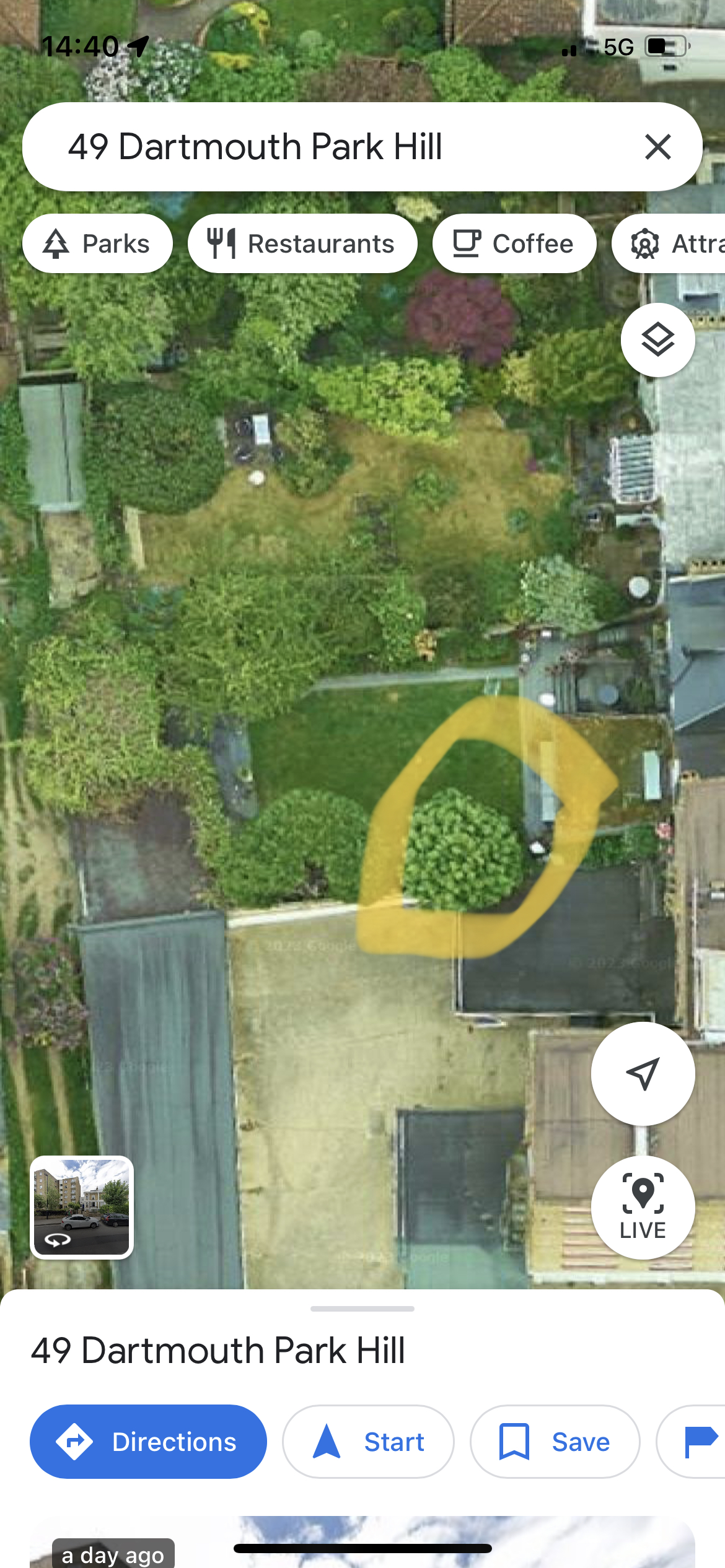The height and width of the screenshot is (1568, 725).
Task: Save this place
Action: 555,1441
